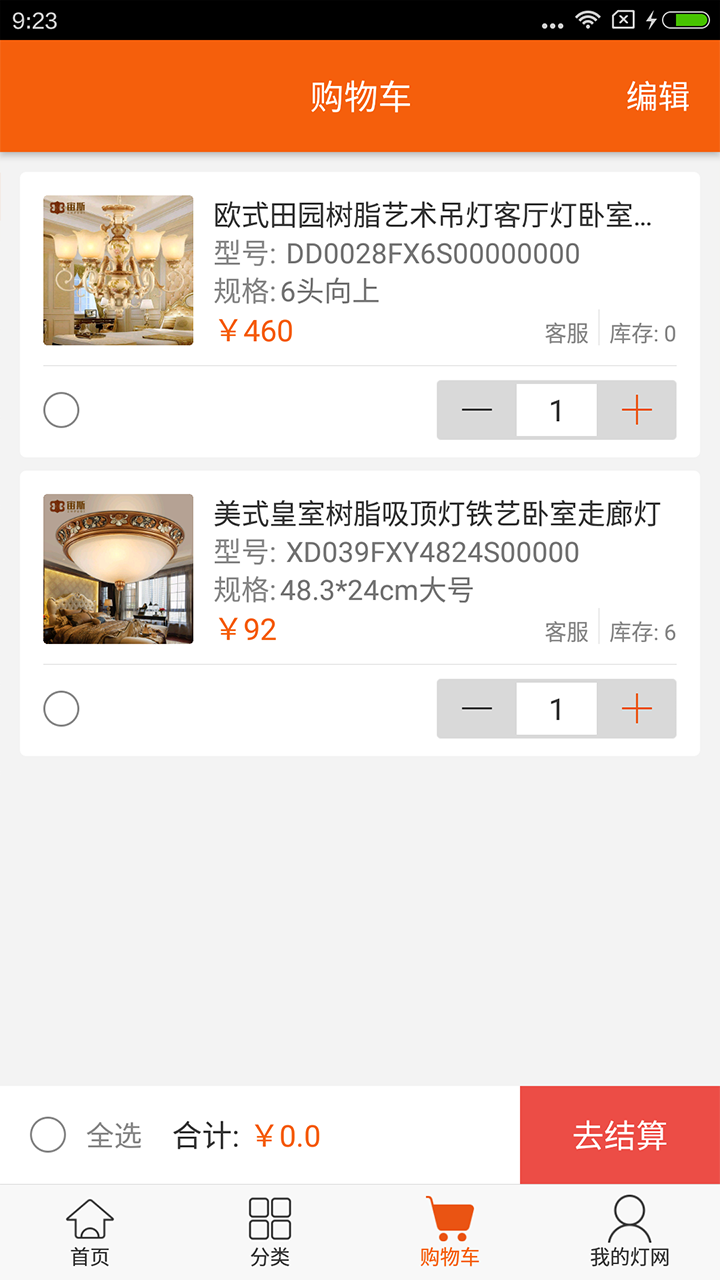Open the 美式皇室树脂吸顶灯 product image
Image resolution: width=720 pixels, height=1280 pixels.
click(118, 569)
